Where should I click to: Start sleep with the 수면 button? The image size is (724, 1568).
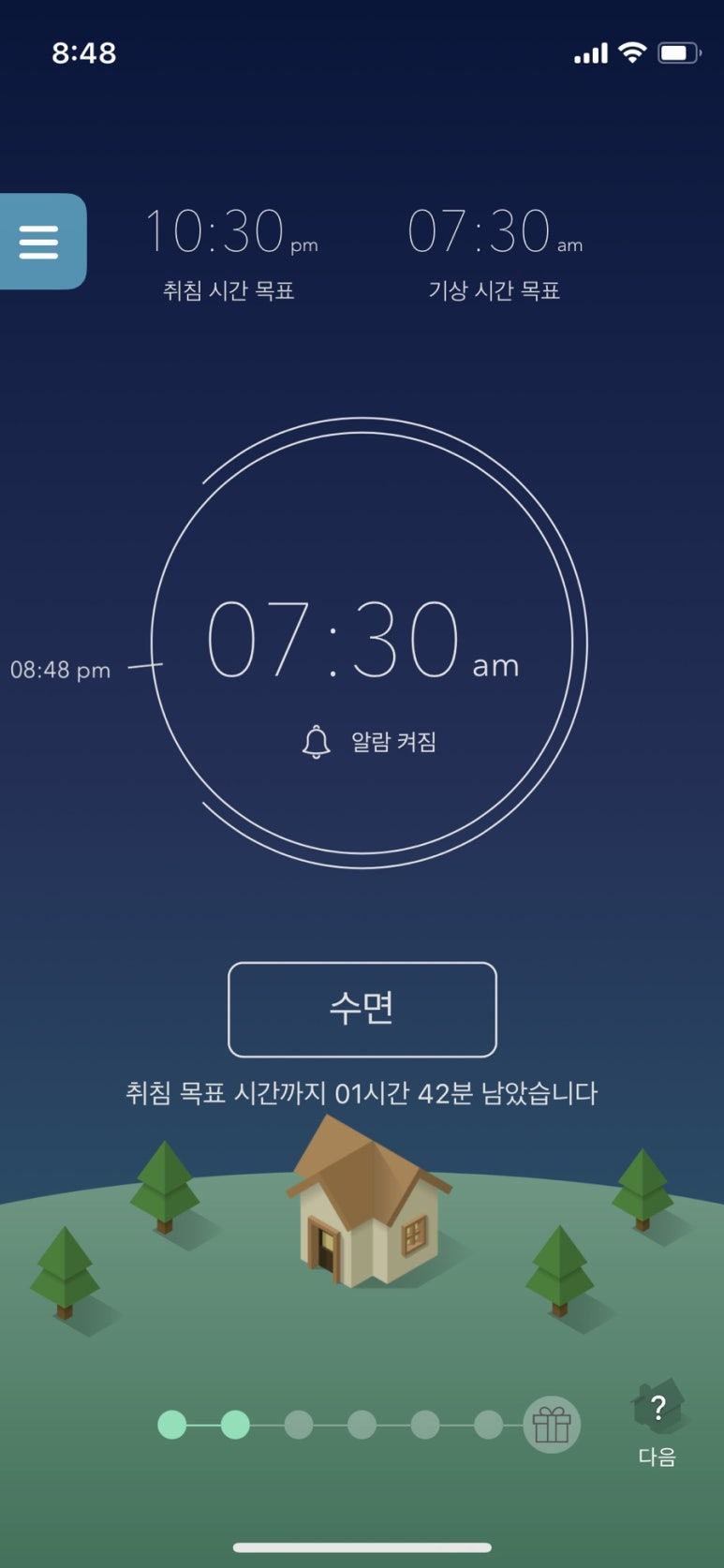tap(362, 1009)
